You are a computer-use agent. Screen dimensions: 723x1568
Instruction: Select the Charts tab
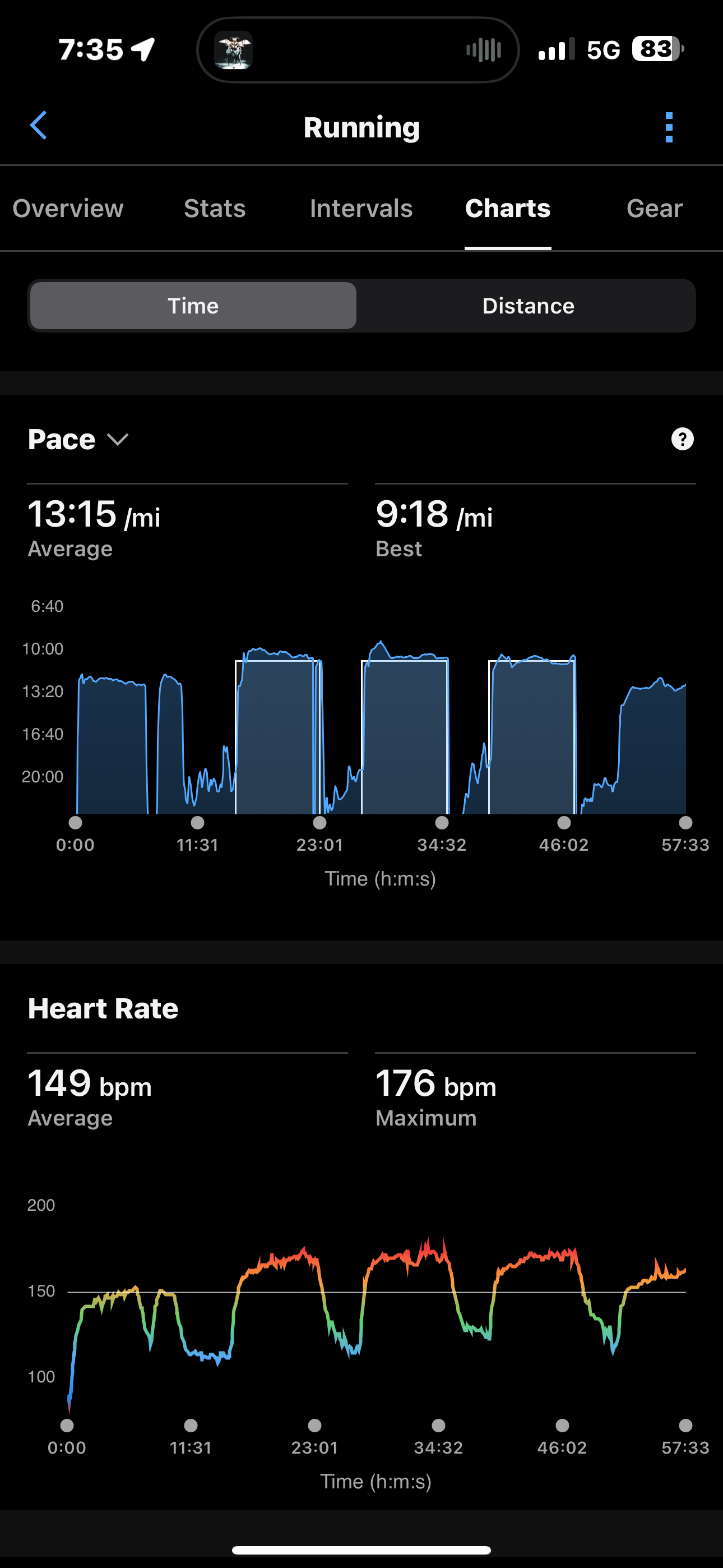pyautogui.click(x=508, y=208)
